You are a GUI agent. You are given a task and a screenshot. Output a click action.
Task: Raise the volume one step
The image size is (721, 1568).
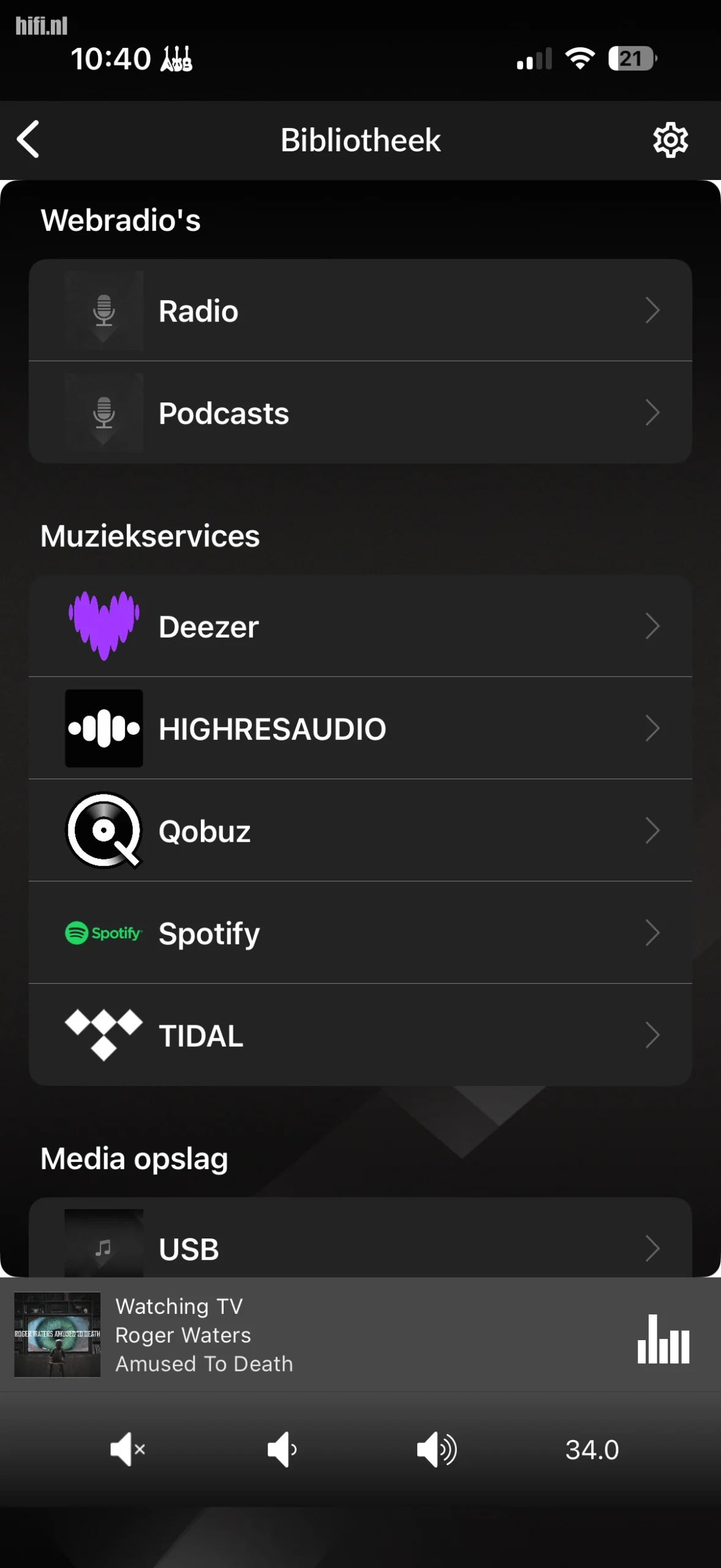tap(437, 1449)
